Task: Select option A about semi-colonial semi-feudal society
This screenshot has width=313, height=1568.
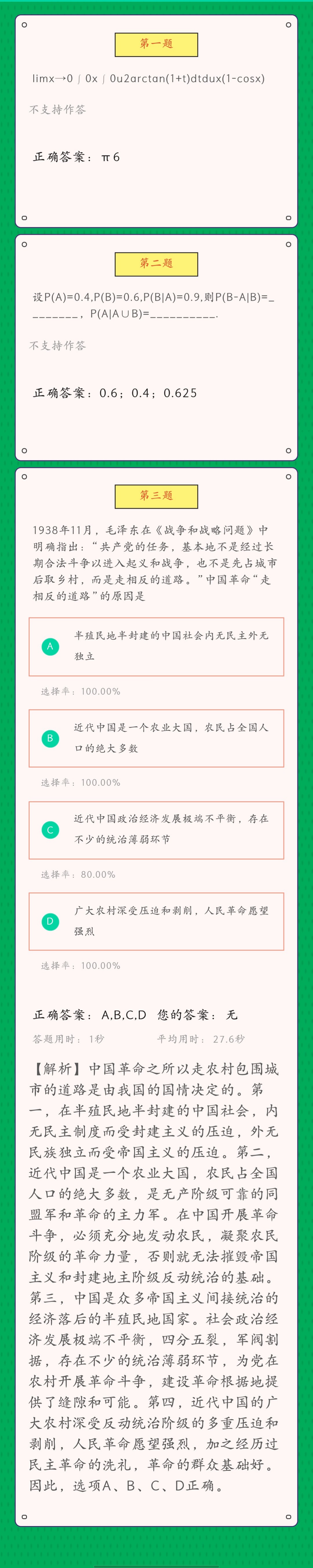Action: pos(156,647)
